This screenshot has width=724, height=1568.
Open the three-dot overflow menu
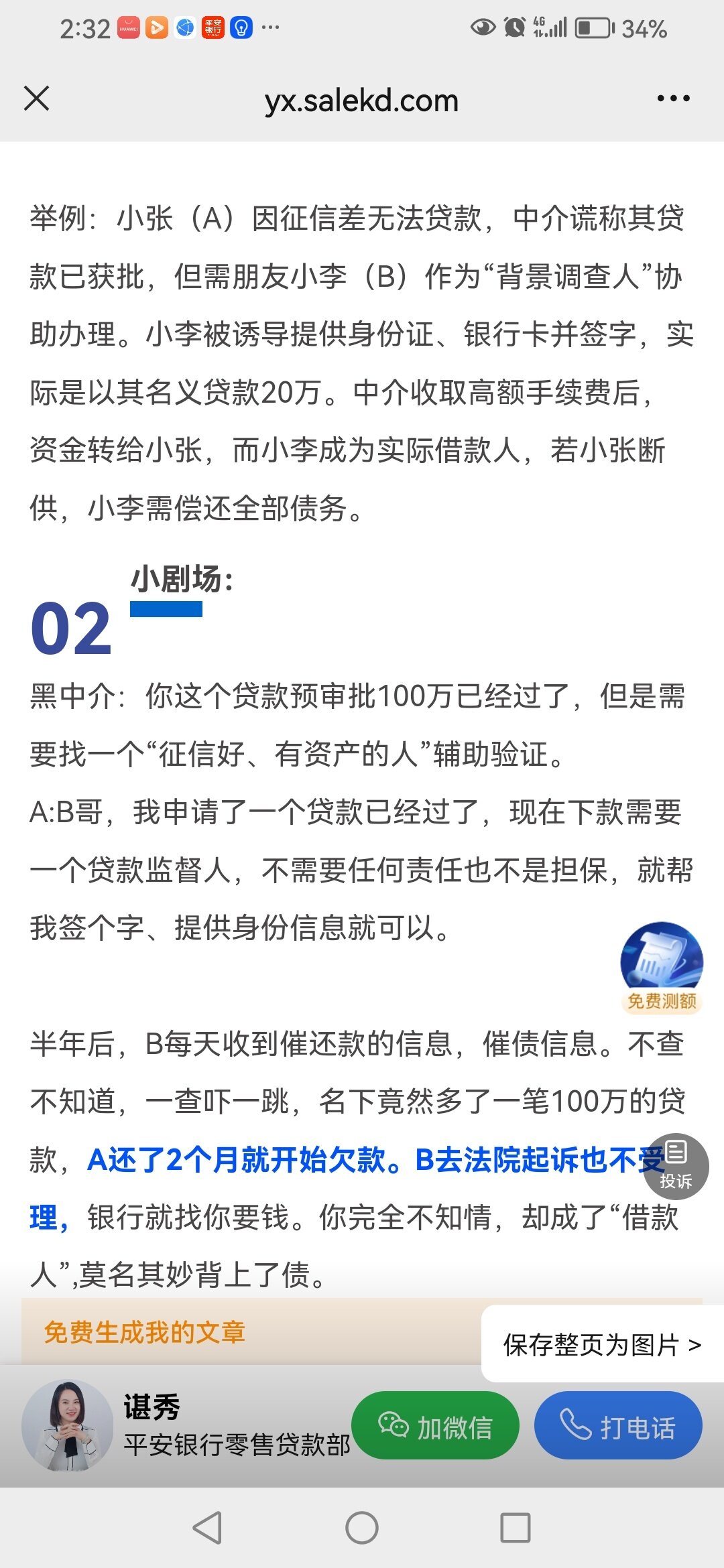[x=673, y=99]
